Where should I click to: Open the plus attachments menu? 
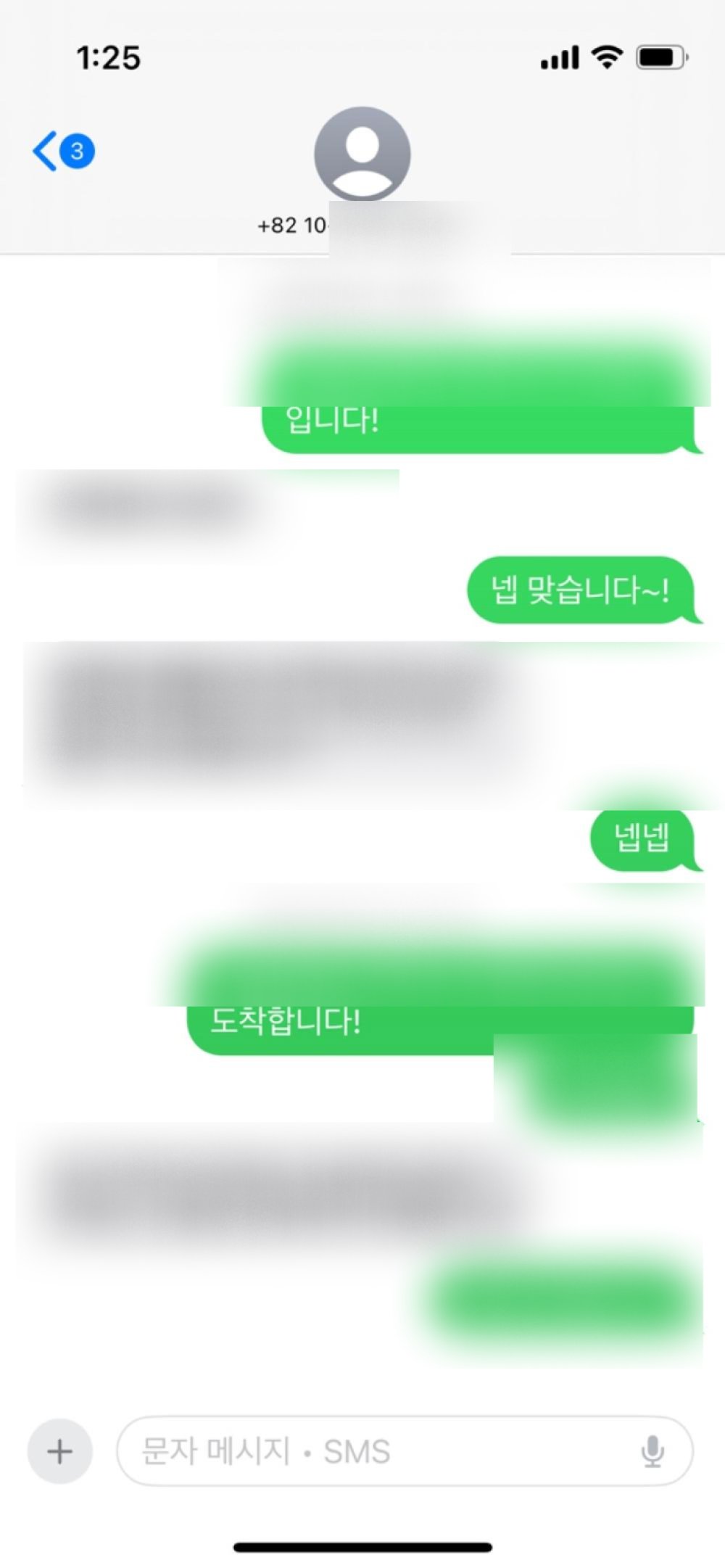click(x=59, y=1451)
